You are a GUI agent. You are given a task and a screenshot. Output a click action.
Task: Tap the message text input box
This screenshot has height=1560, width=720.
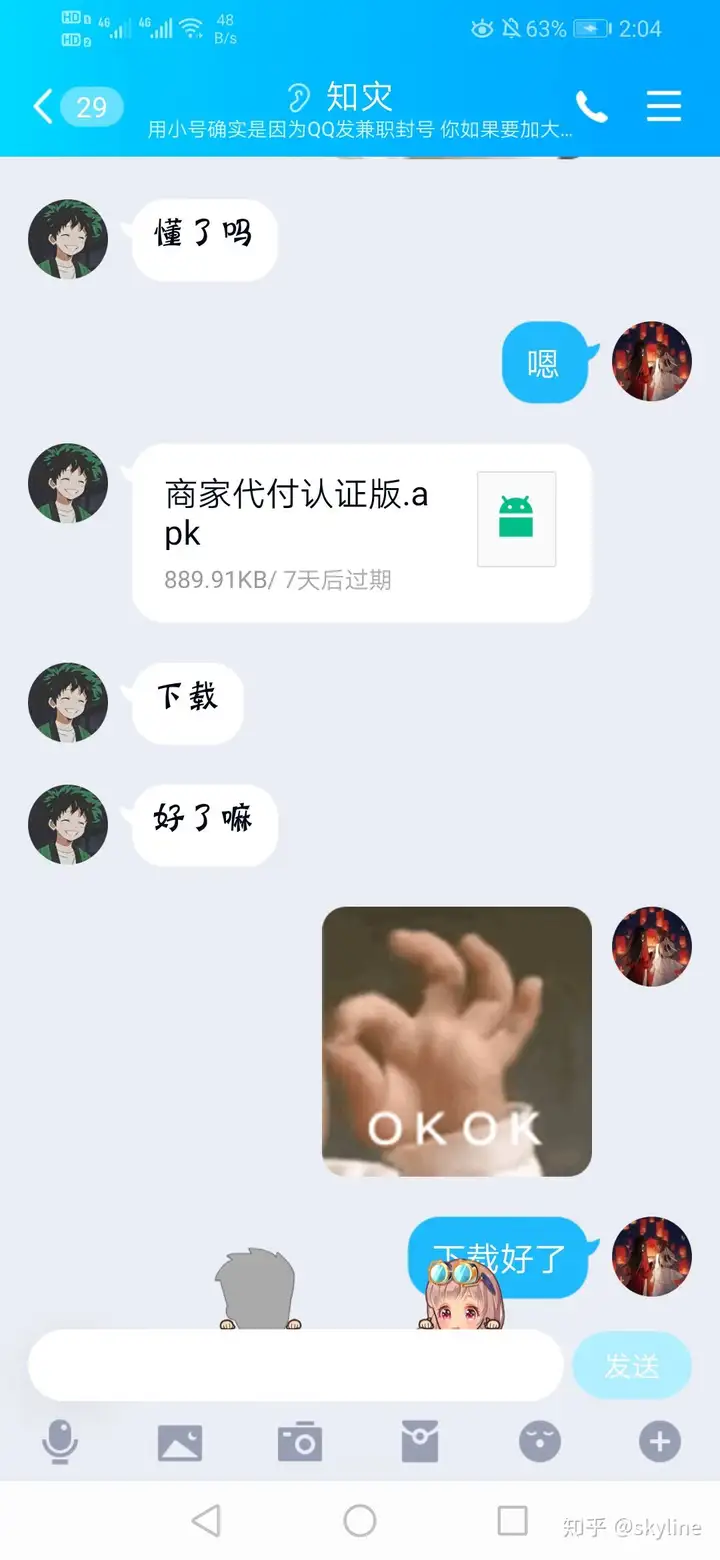[x=296, y=1365]
